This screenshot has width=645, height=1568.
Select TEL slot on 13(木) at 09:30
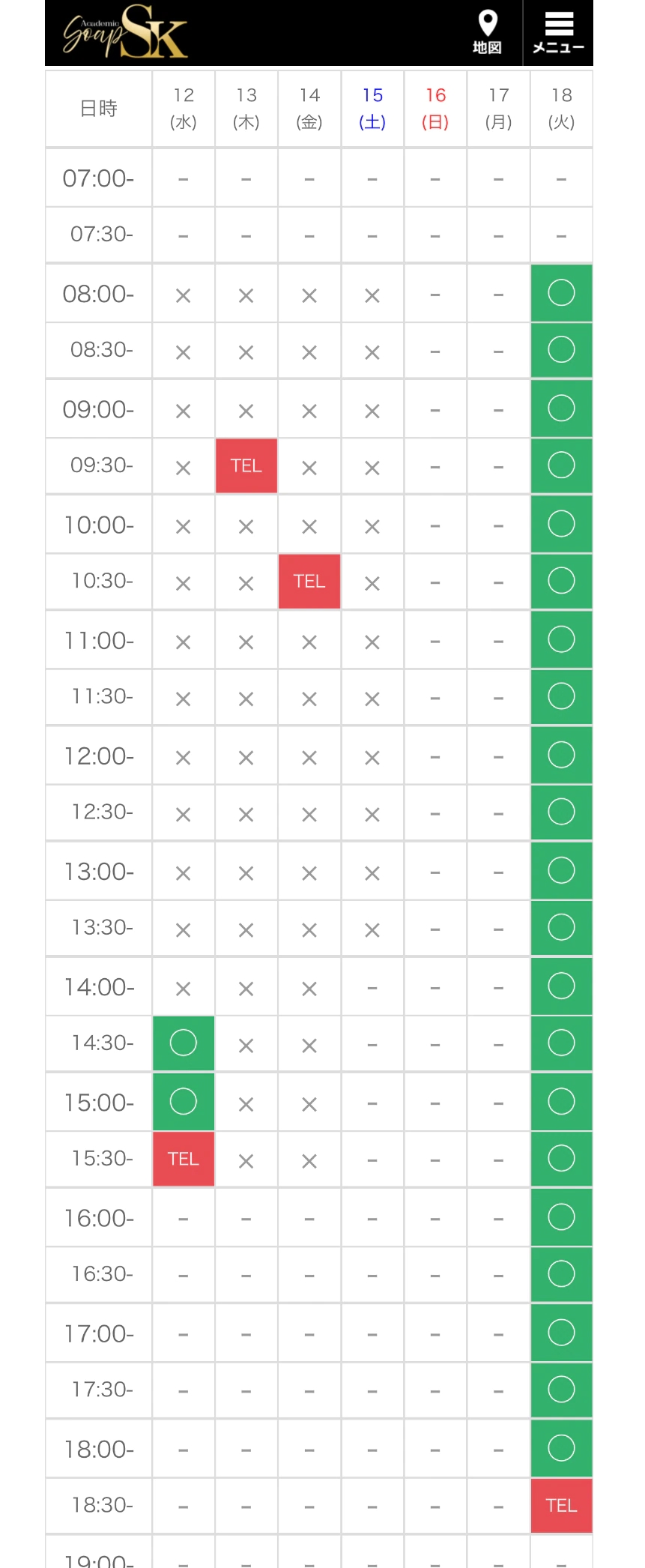(246, 466)
